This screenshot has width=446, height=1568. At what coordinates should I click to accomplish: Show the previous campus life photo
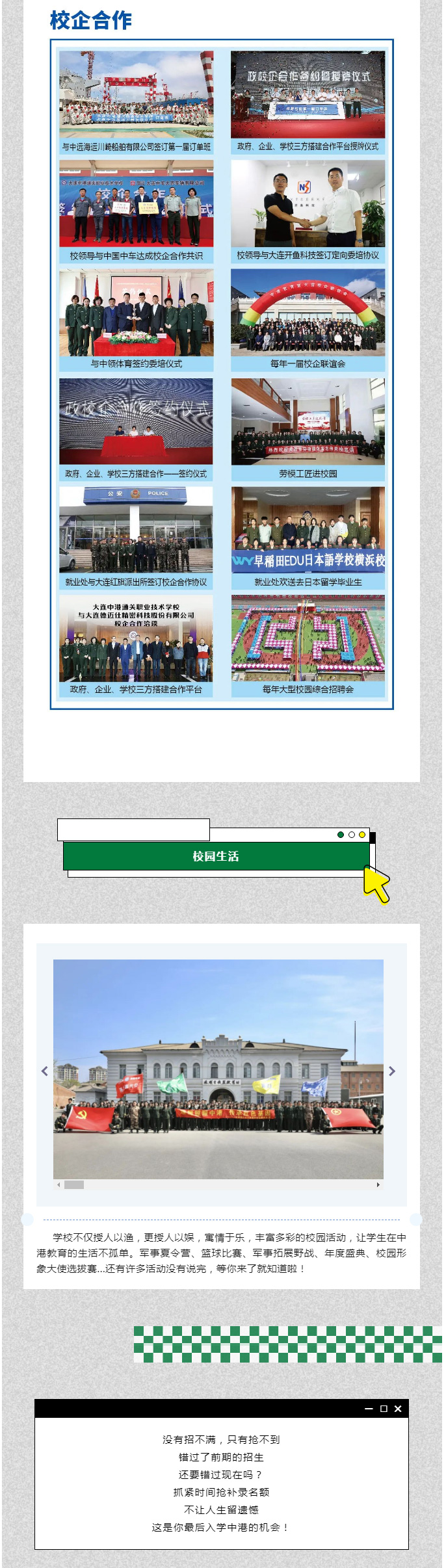(x=44, y=1071)
